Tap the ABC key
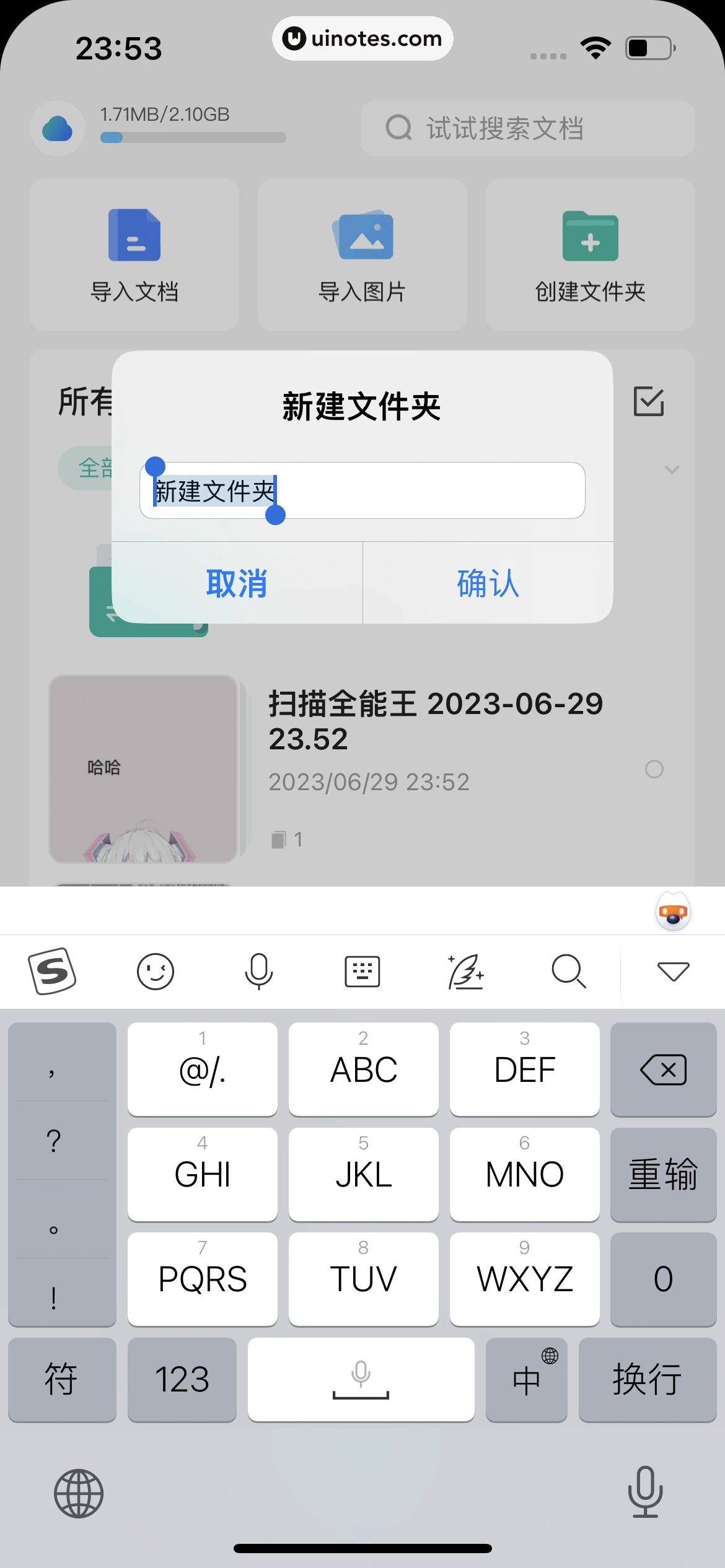 pyautogui.click(x=363, y=1069)
